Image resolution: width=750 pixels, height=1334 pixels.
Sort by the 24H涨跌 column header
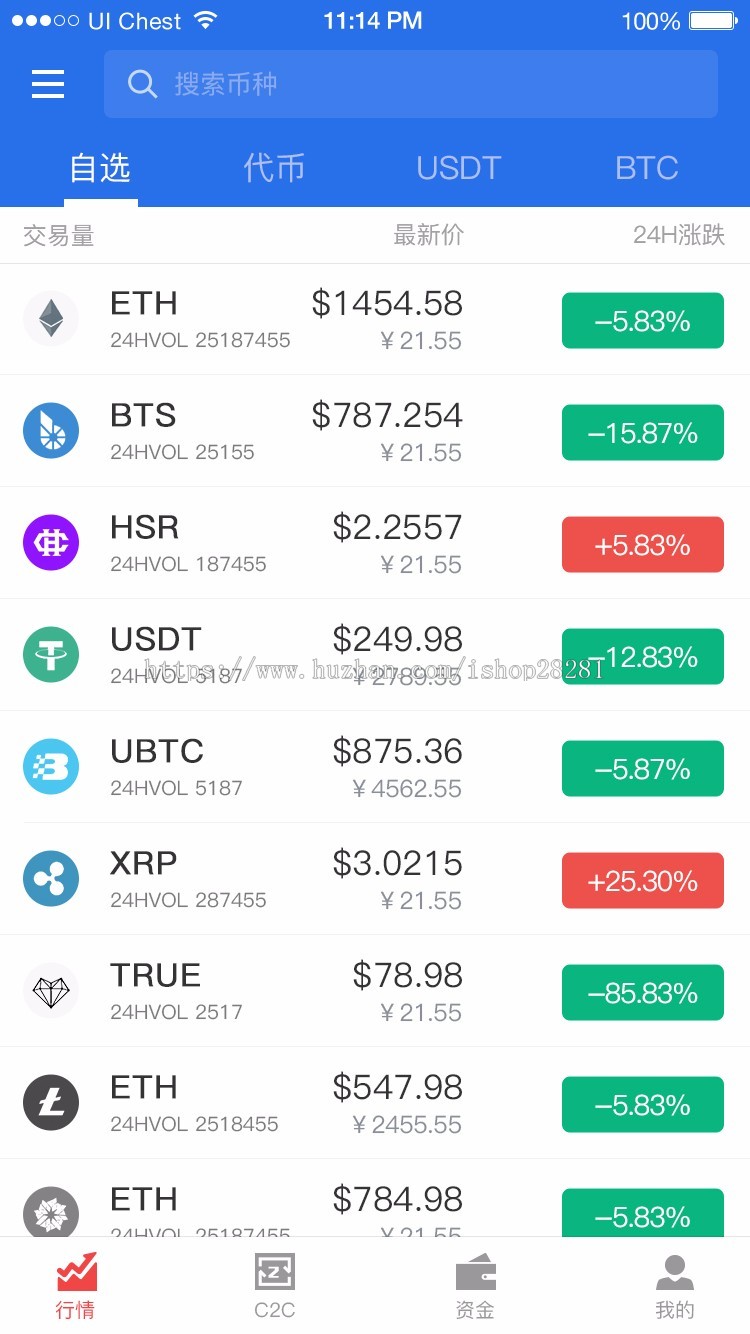[679, 235]
